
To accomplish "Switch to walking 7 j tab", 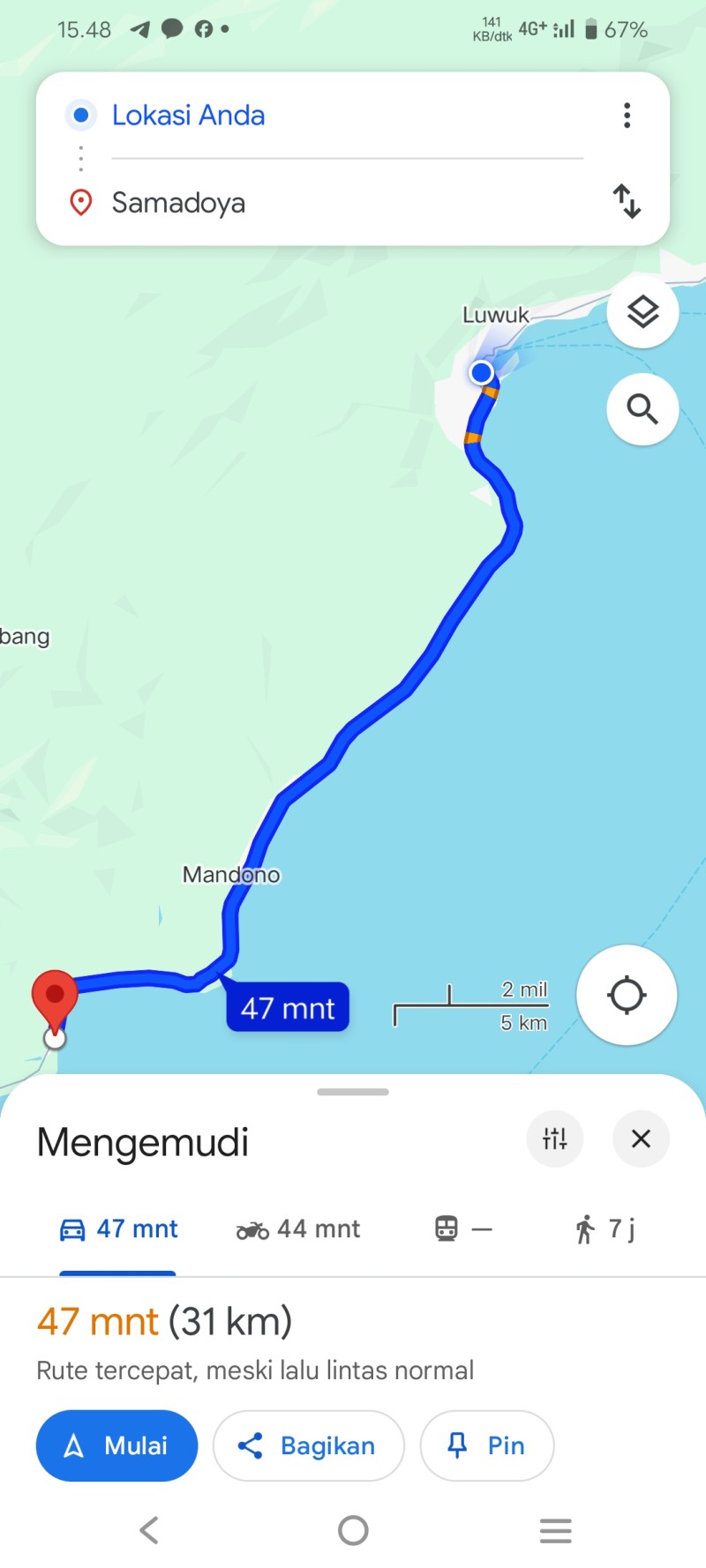I will coord(604,1228).
